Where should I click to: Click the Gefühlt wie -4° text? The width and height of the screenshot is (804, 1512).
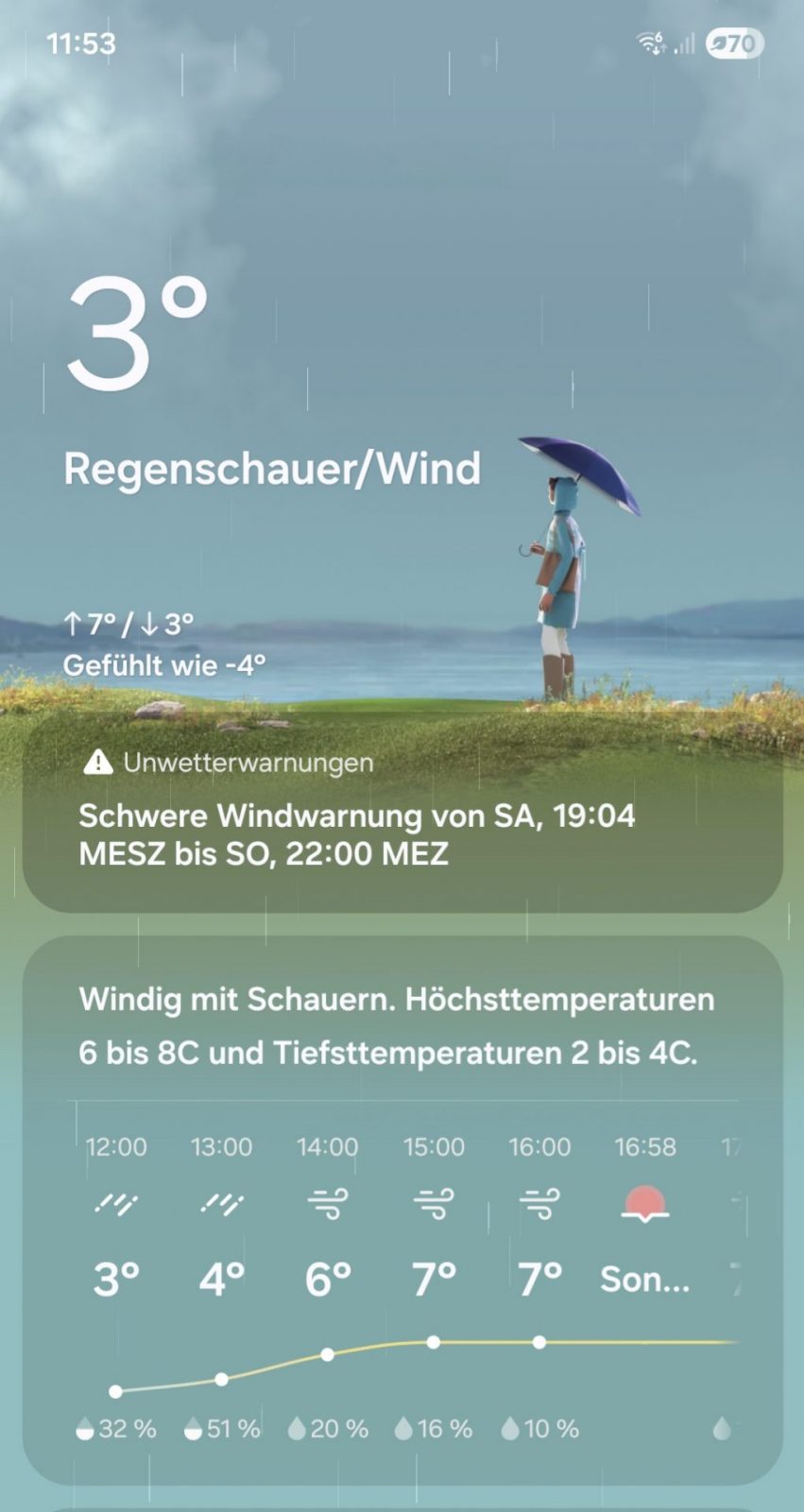(165, 664)
